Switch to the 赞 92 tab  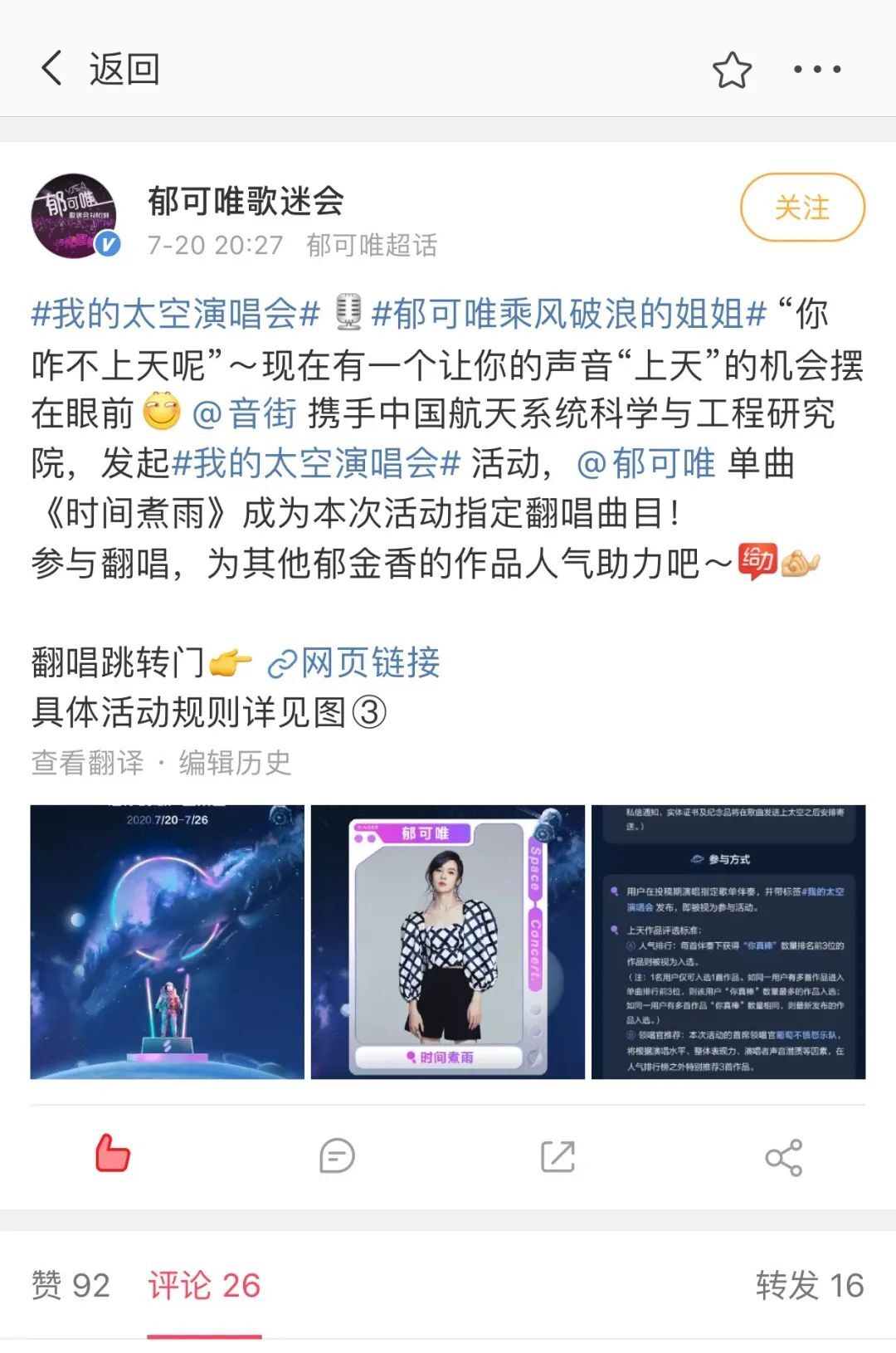(x=71, y=1285)
